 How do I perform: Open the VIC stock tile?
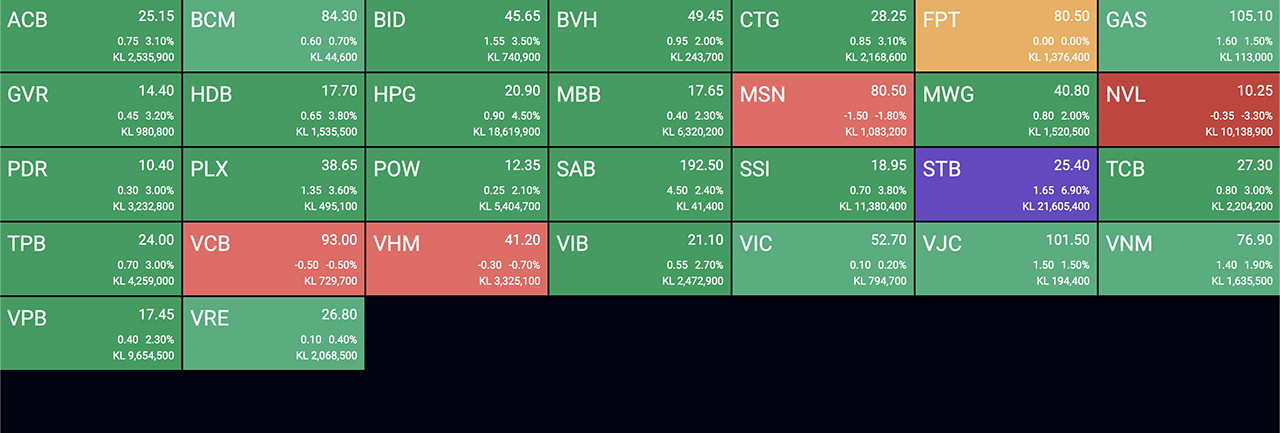point(823,259)
